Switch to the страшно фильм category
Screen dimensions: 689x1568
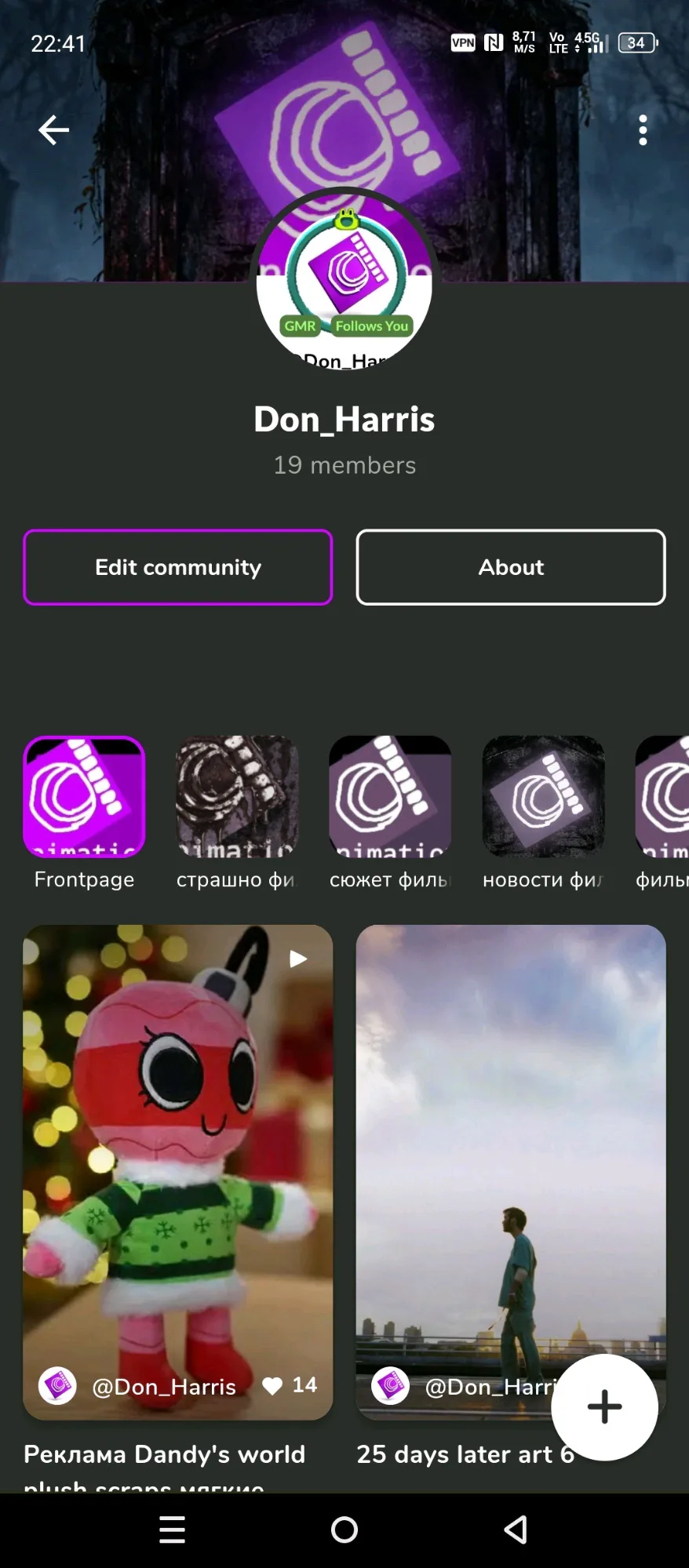tap(237, 798)
